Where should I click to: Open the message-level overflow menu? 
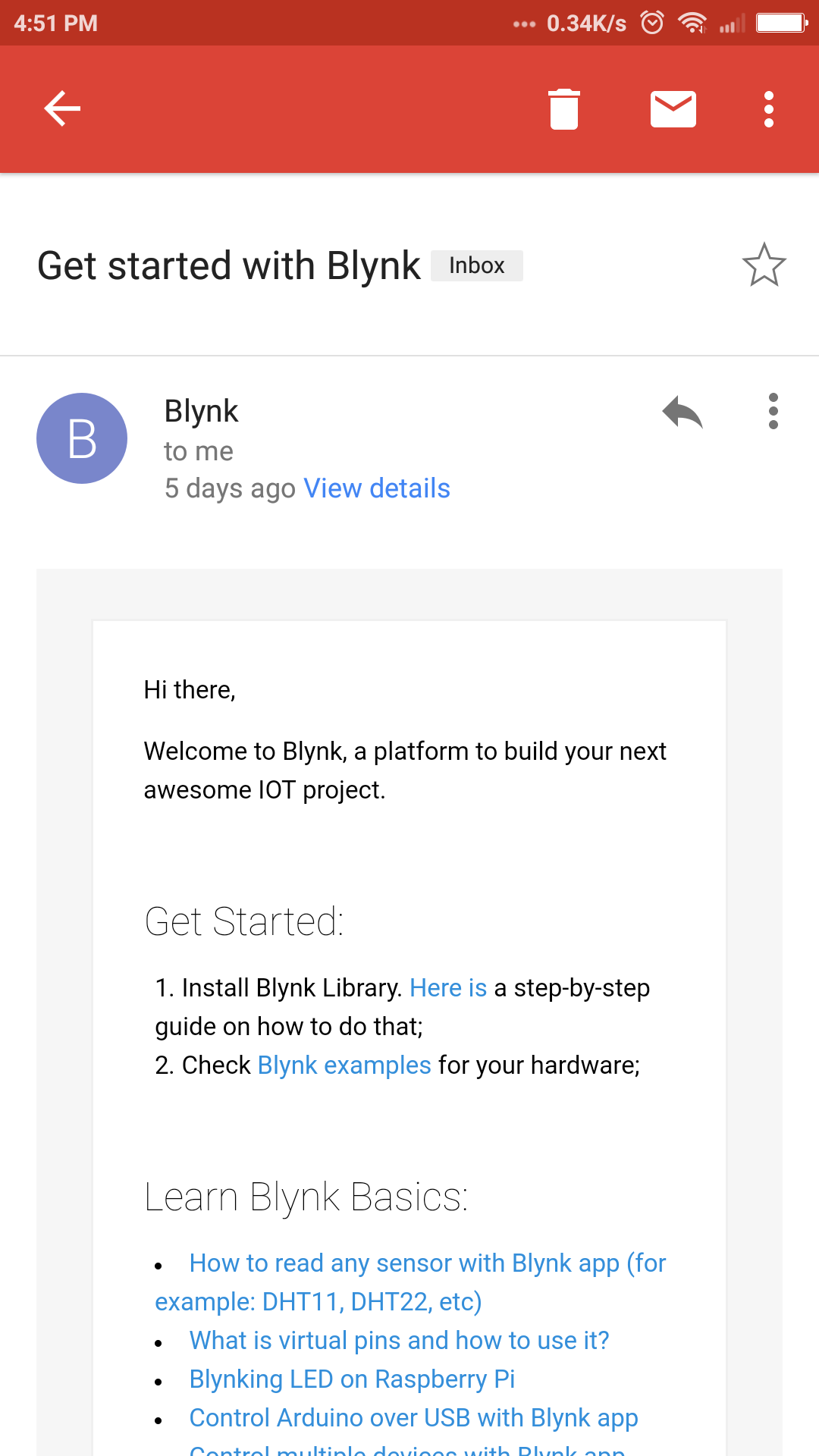[773, 411]
